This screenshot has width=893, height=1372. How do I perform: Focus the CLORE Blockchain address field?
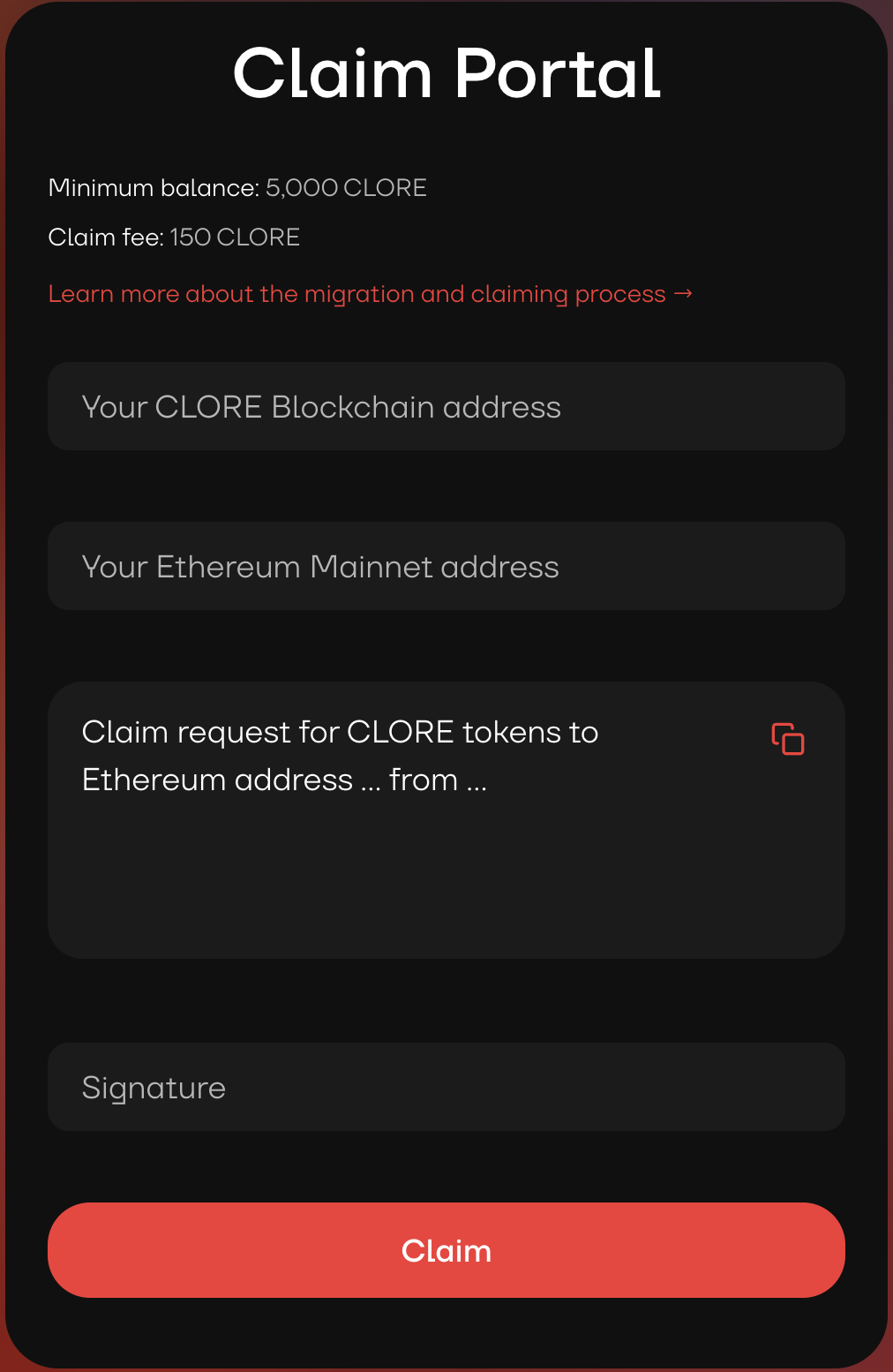[446, 407]
